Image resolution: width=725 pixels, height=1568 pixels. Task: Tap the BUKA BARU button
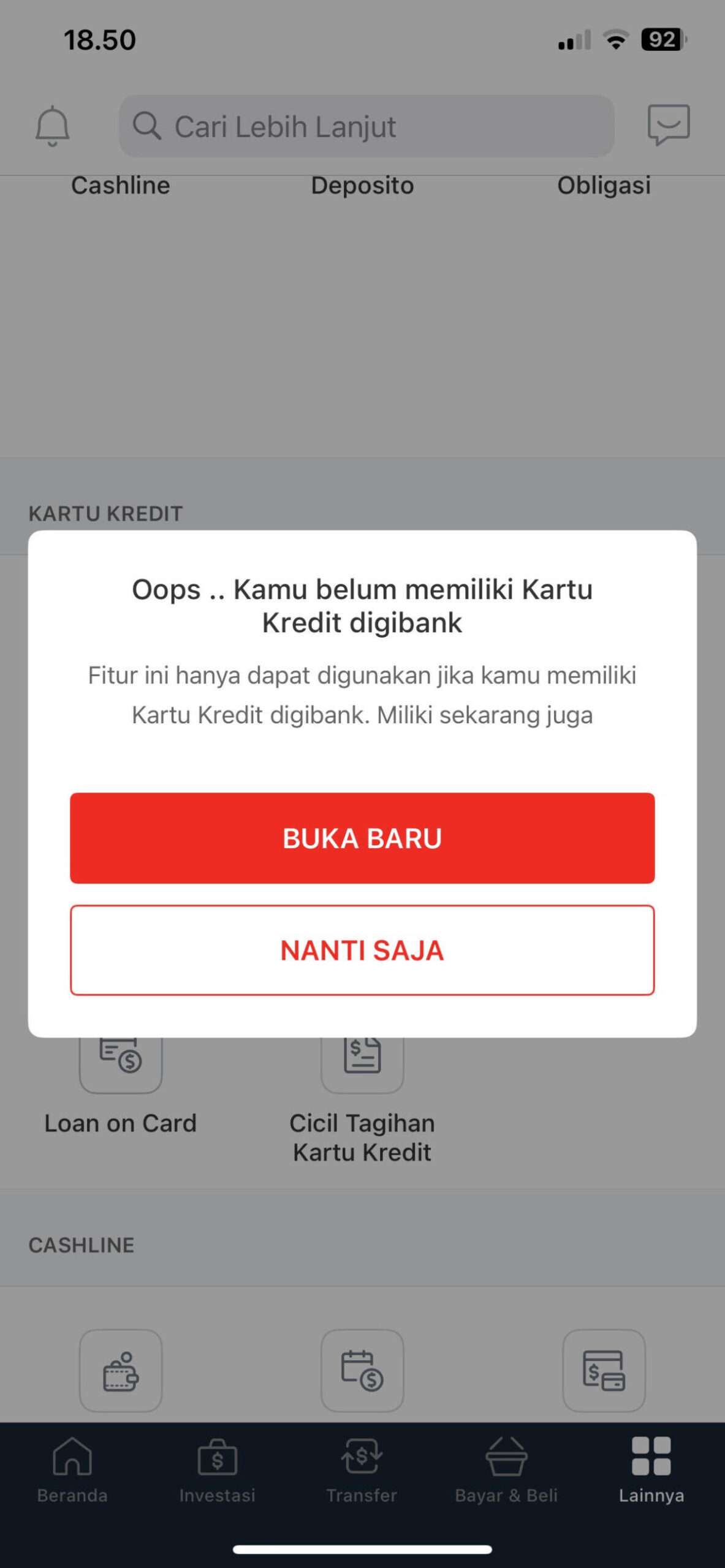362,838
